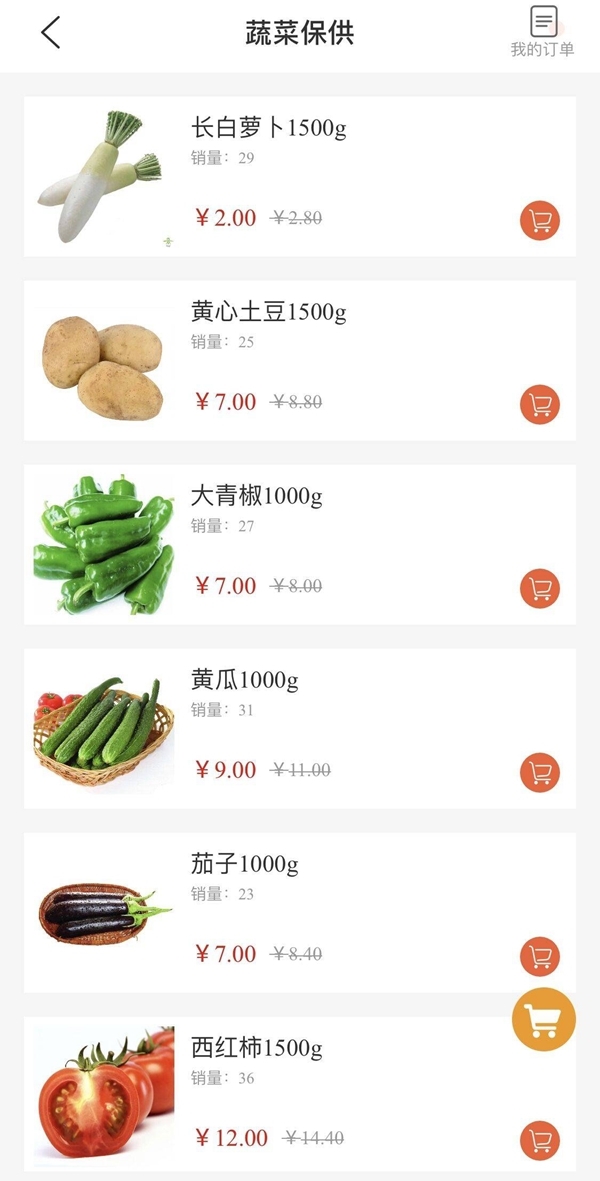Screen dimensions: 600x1181
Task: Open the floating shopping cart
Action: (543, 1020)
